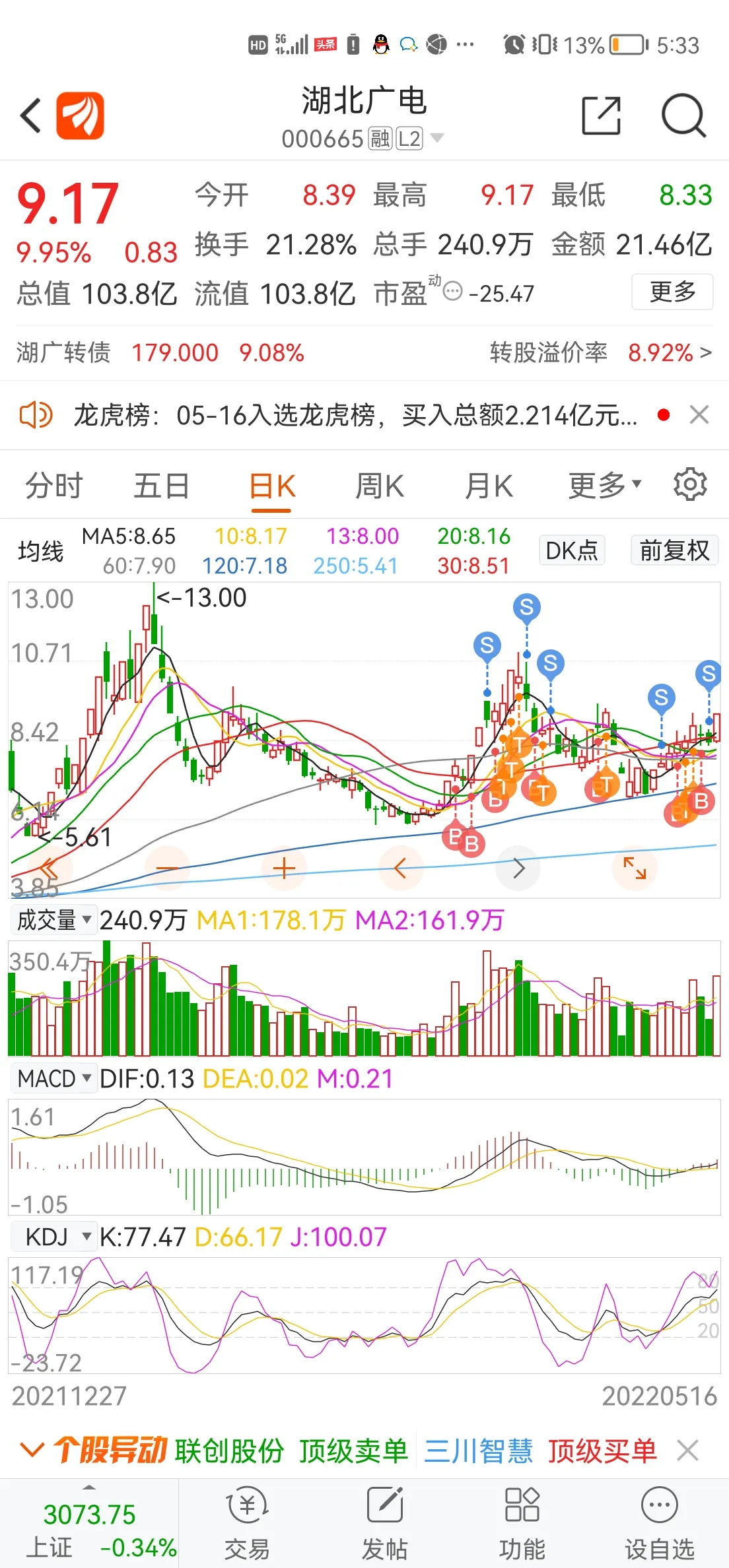Zoom in chart with plus button
The height and width of the screenshot is (1568, 729).
tap(284, 868)
